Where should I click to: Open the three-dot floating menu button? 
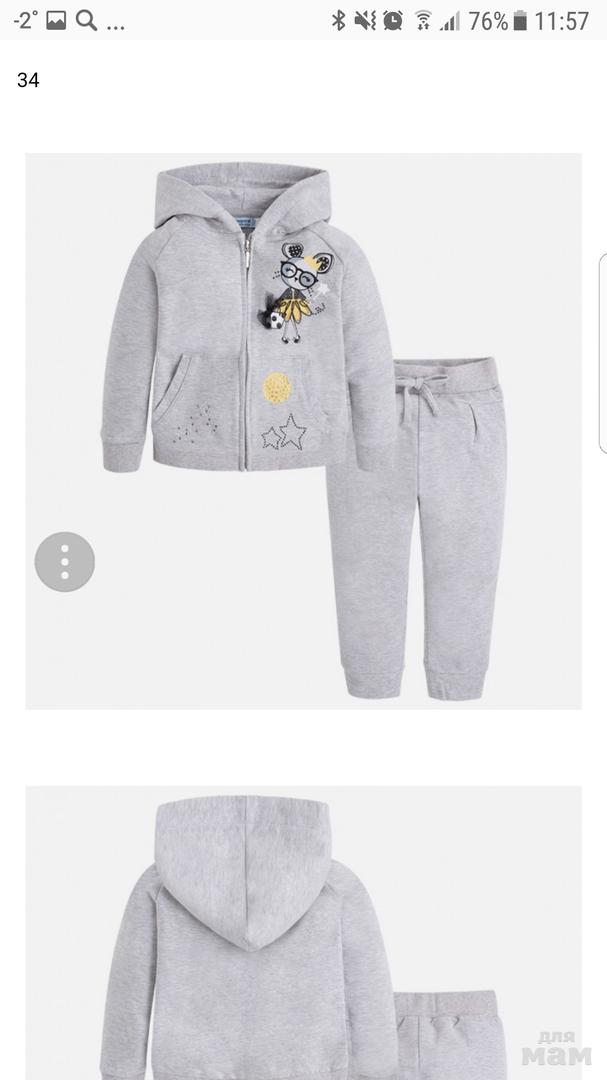(x=65, y=562)
